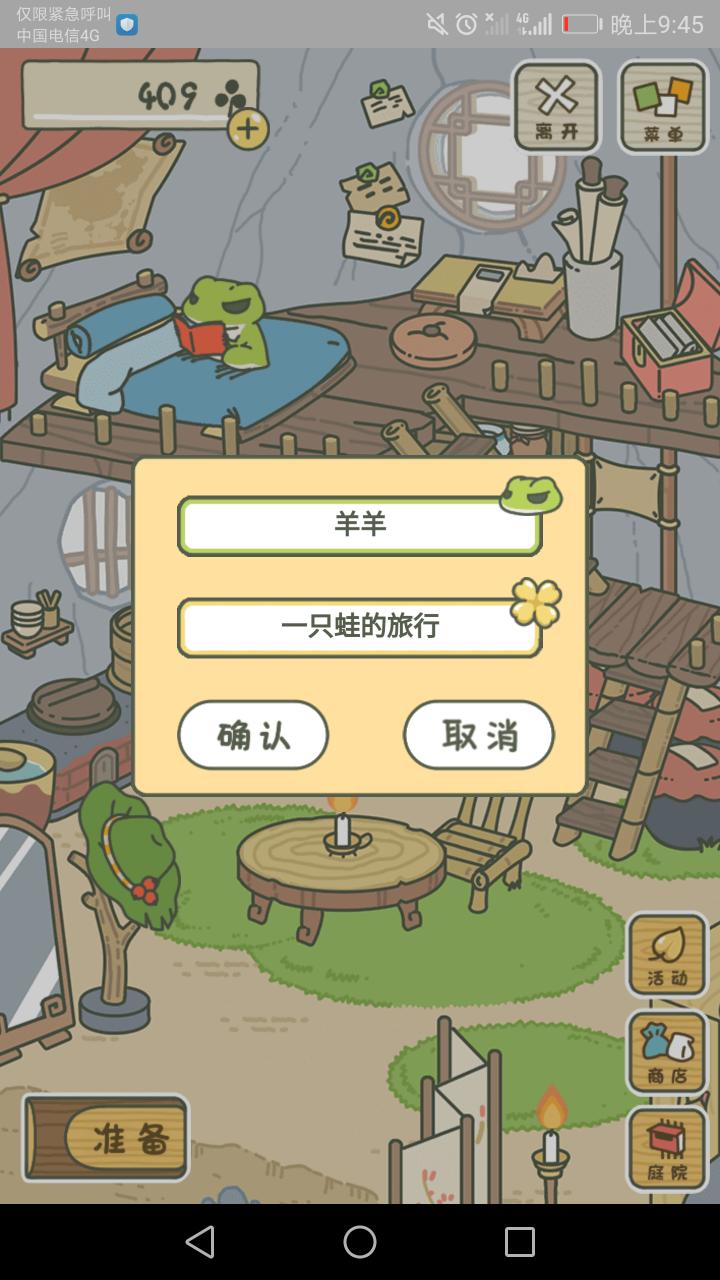720x1280 pixels.
Task: Open the 准备 preparation sign
Action: (x=107, y=1138)
